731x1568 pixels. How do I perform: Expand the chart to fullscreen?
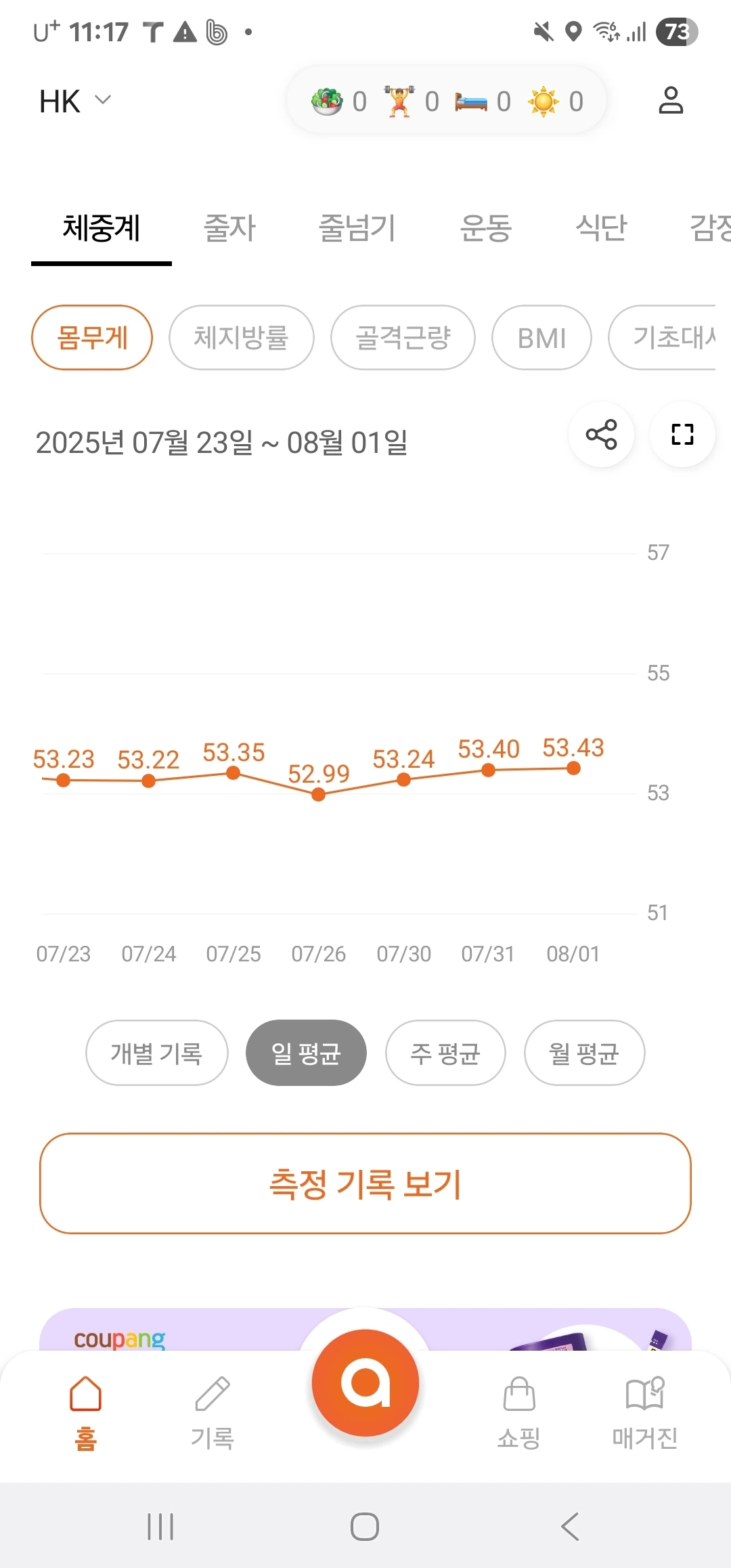click(682, 434)
